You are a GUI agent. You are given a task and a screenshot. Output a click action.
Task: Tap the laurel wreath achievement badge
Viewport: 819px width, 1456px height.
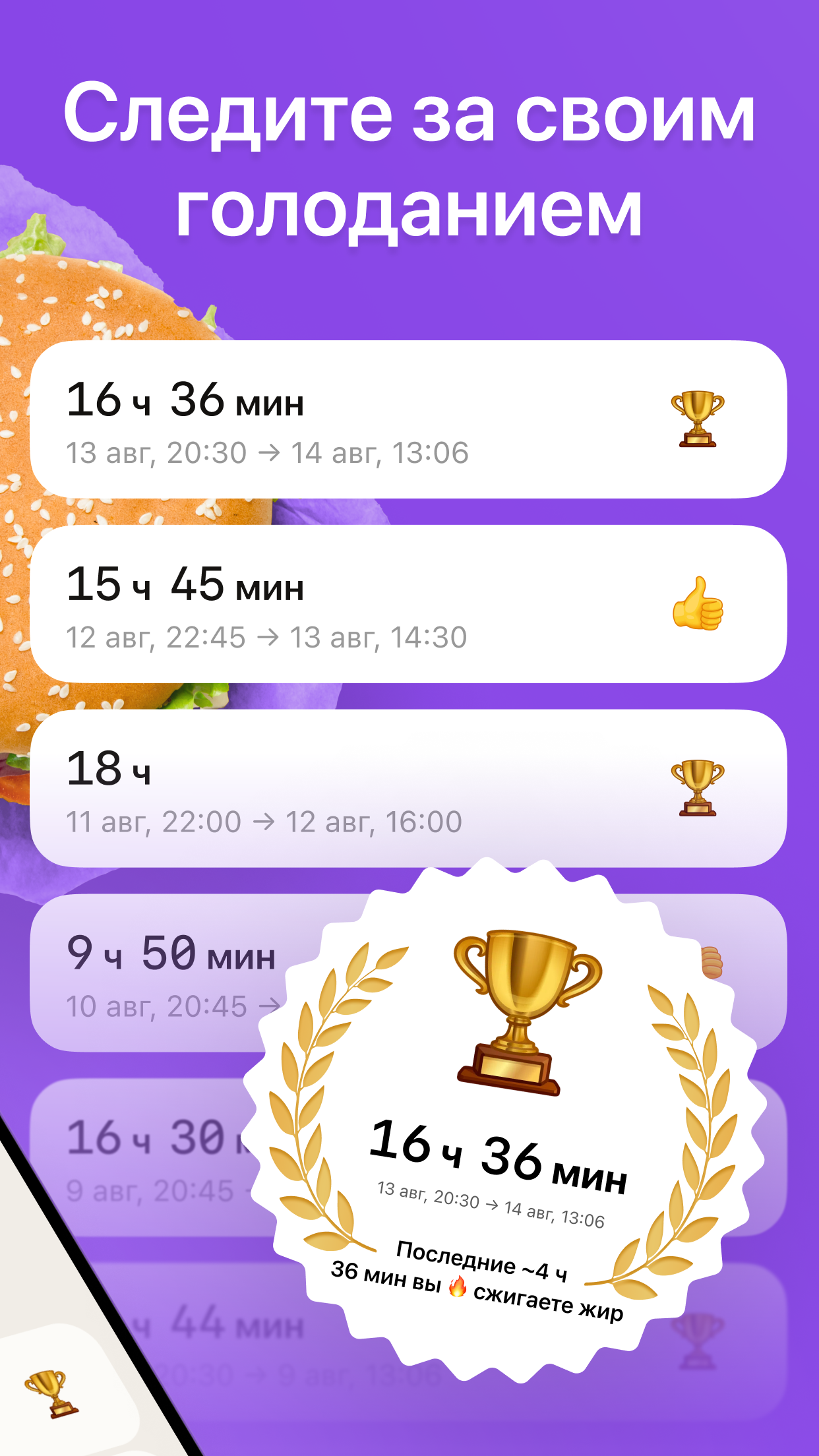point(501,1121)
